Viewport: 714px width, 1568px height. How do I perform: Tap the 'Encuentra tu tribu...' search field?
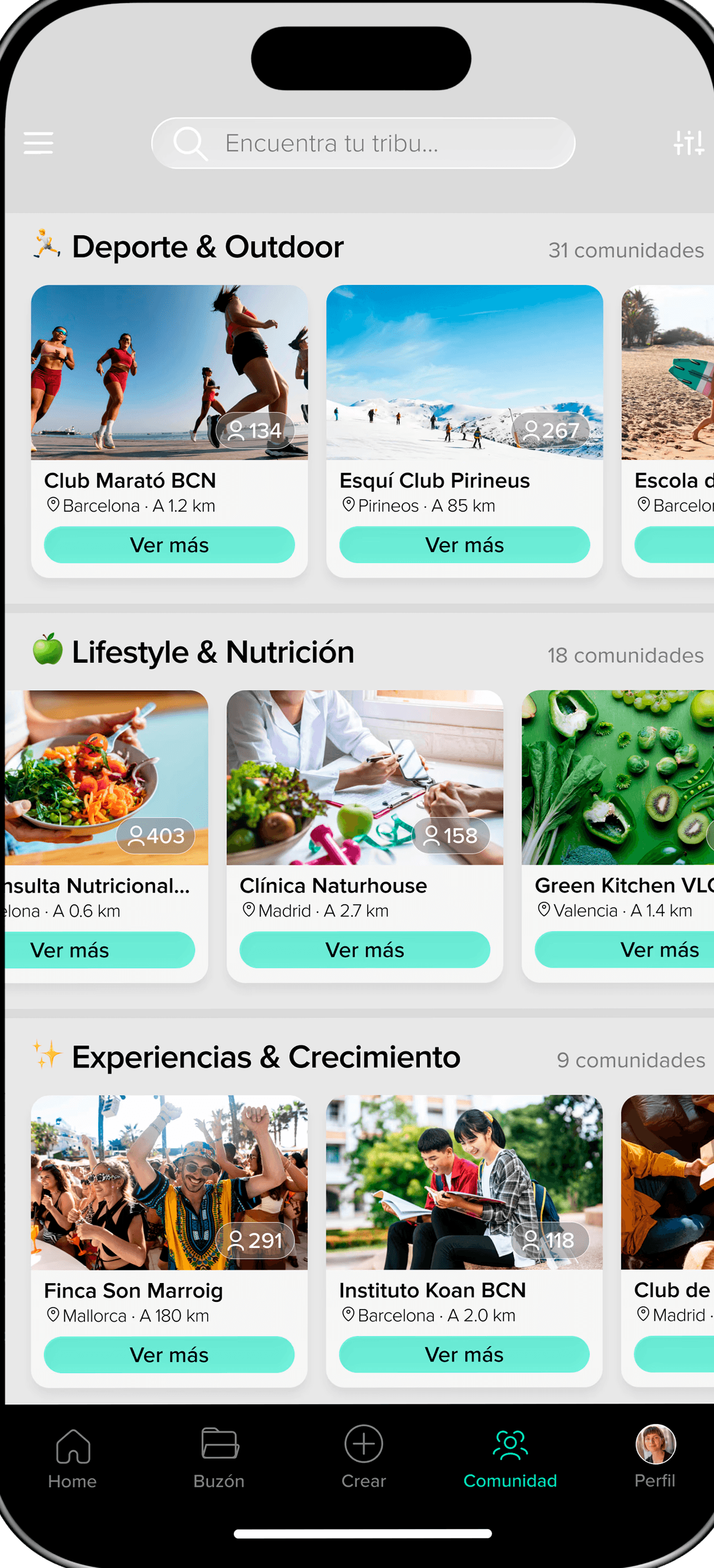click(363, 143)
